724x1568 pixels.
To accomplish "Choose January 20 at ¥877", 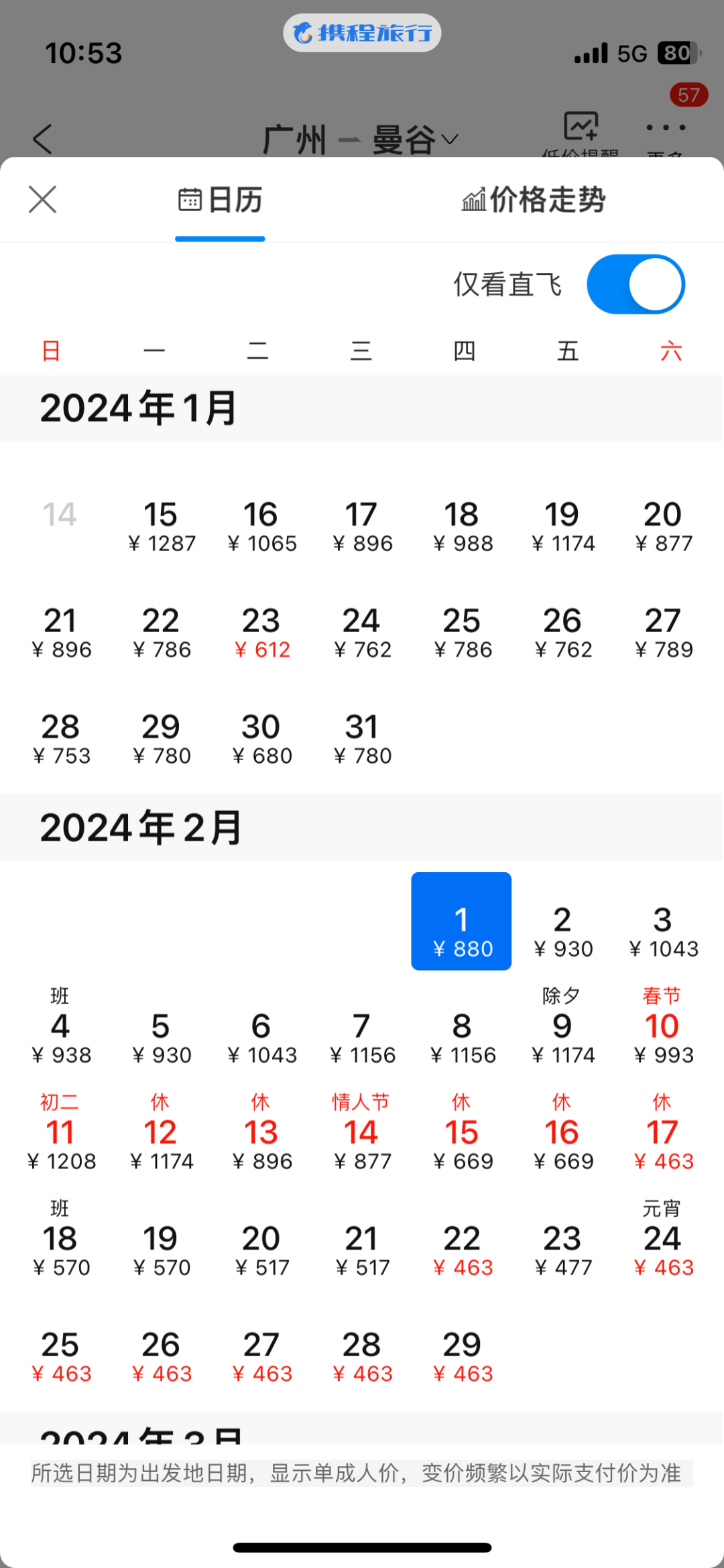I will pos(663,526).
